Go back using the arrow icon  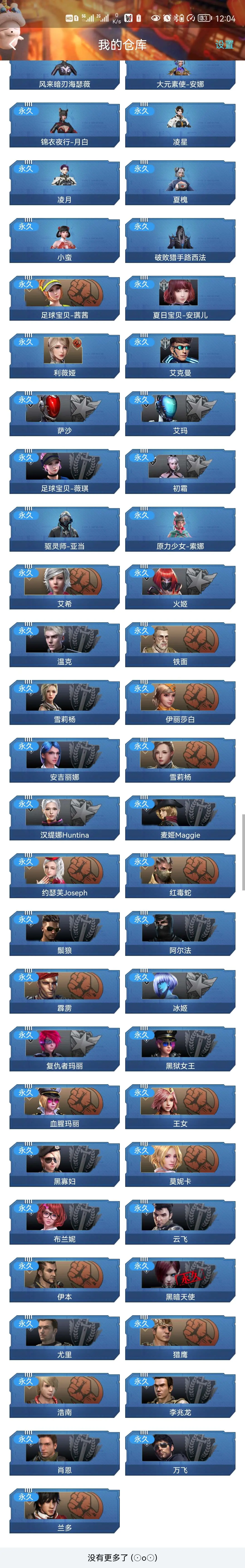13,44
